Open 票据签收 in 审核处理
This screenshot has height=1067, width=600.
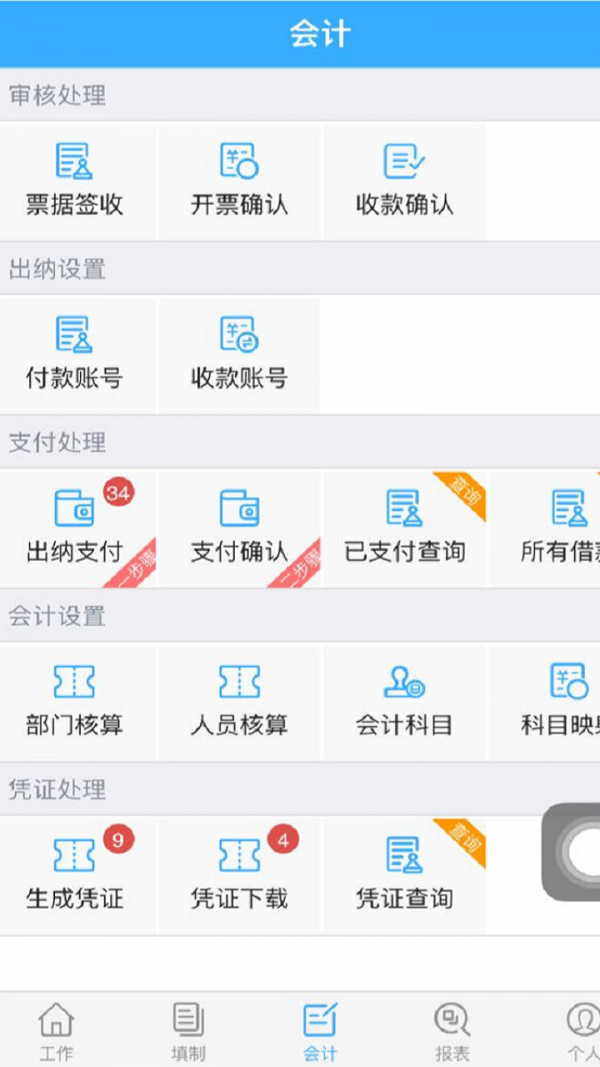(75, 181)
